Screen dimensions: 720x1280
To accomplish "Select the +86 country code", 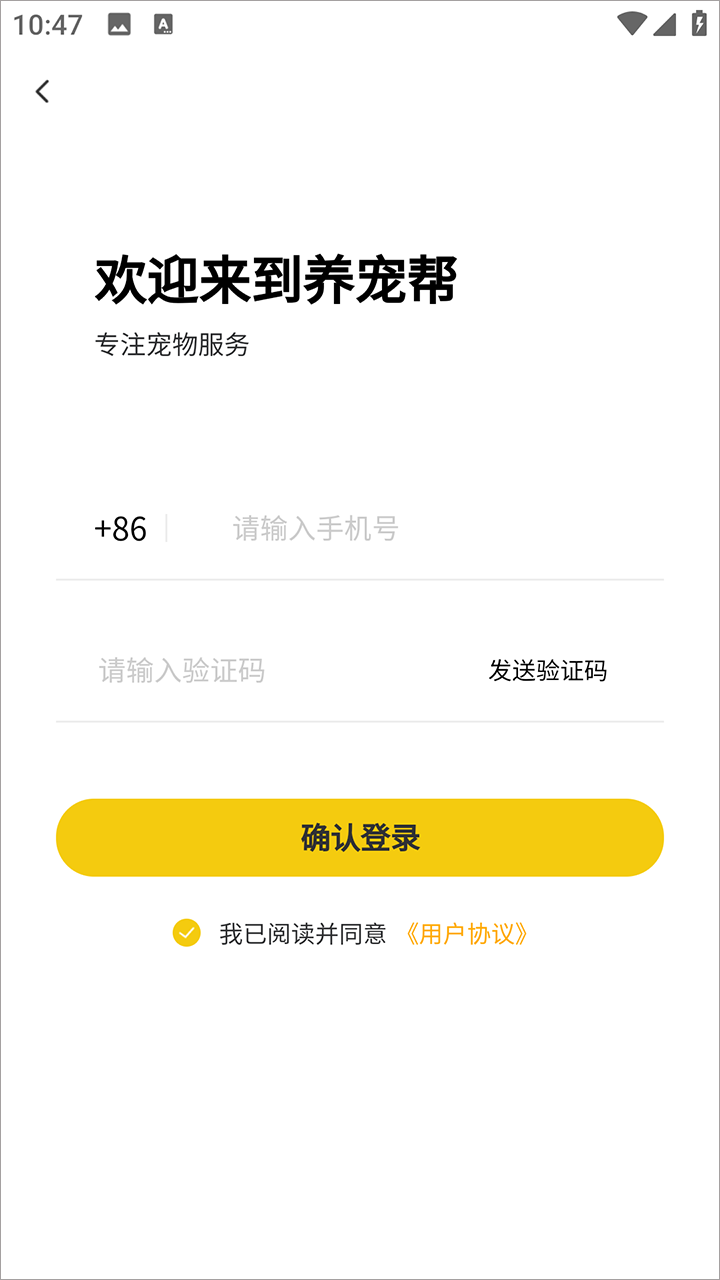I will point(120,528).
